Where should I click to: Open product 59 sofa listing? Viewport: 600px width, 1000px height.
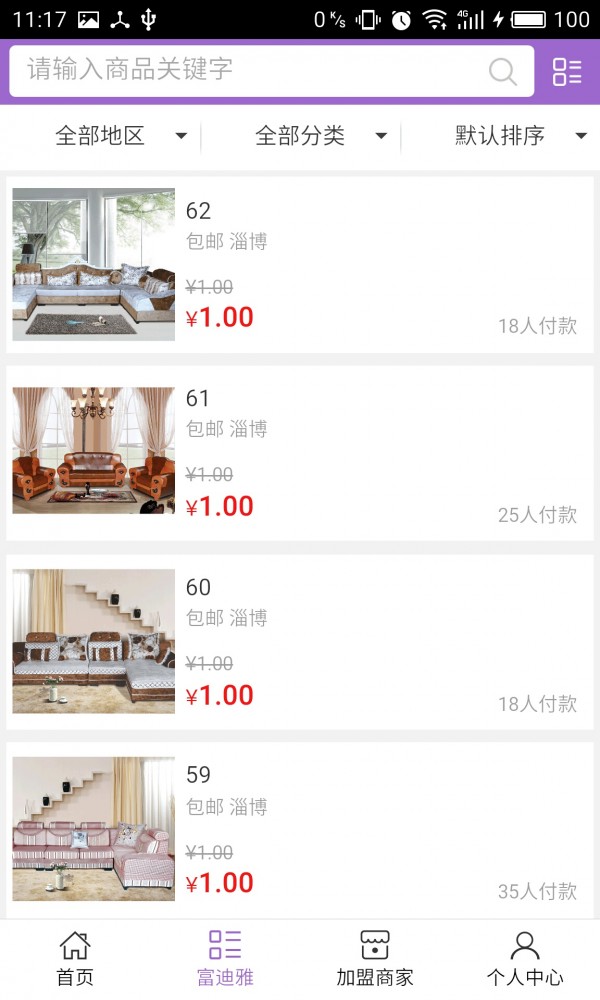(300, 830)
